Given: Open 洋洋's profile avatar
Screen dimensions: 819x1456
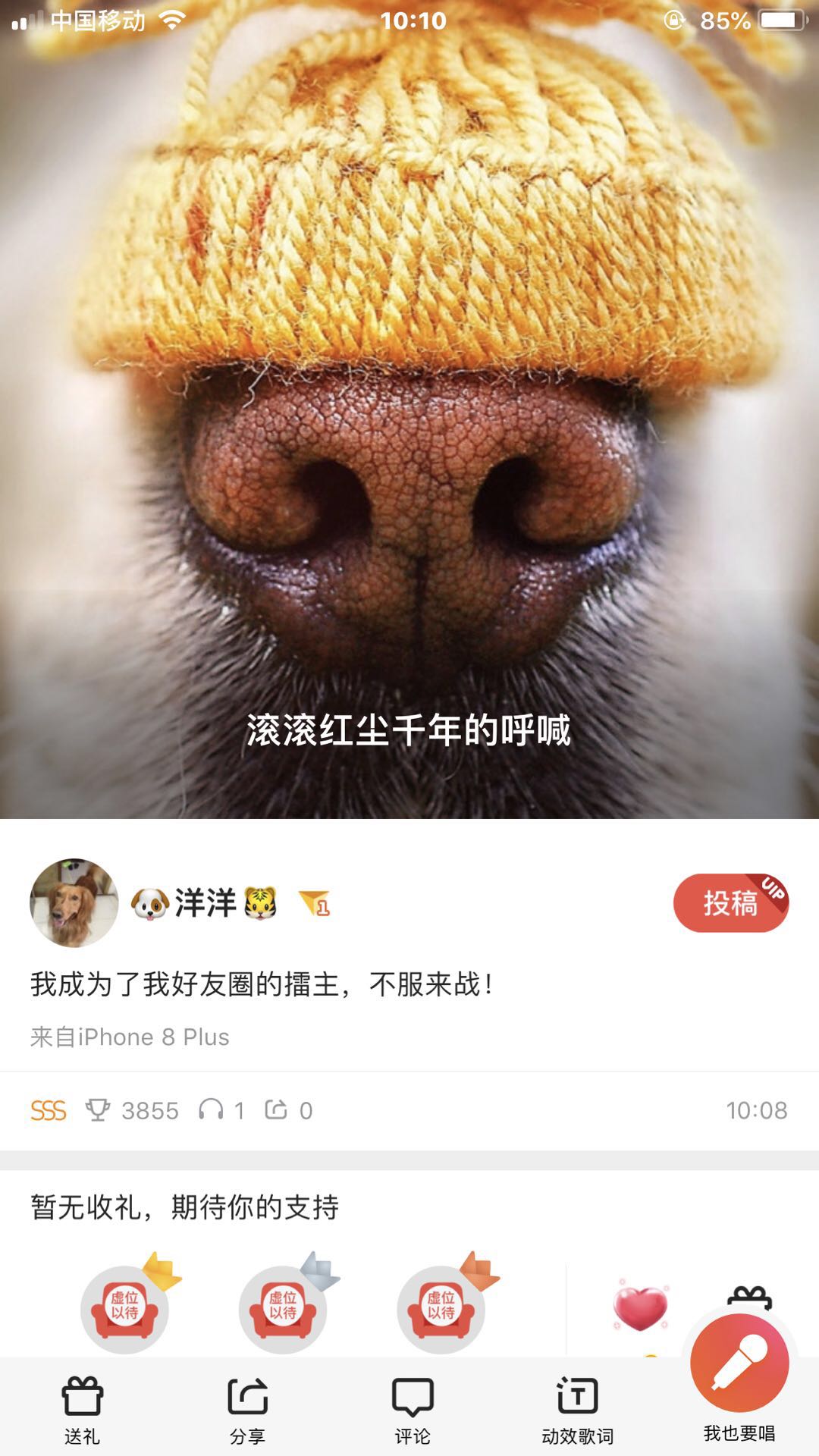Looking at the screenshot, I should pyautogui.click(x=74, y=903).
